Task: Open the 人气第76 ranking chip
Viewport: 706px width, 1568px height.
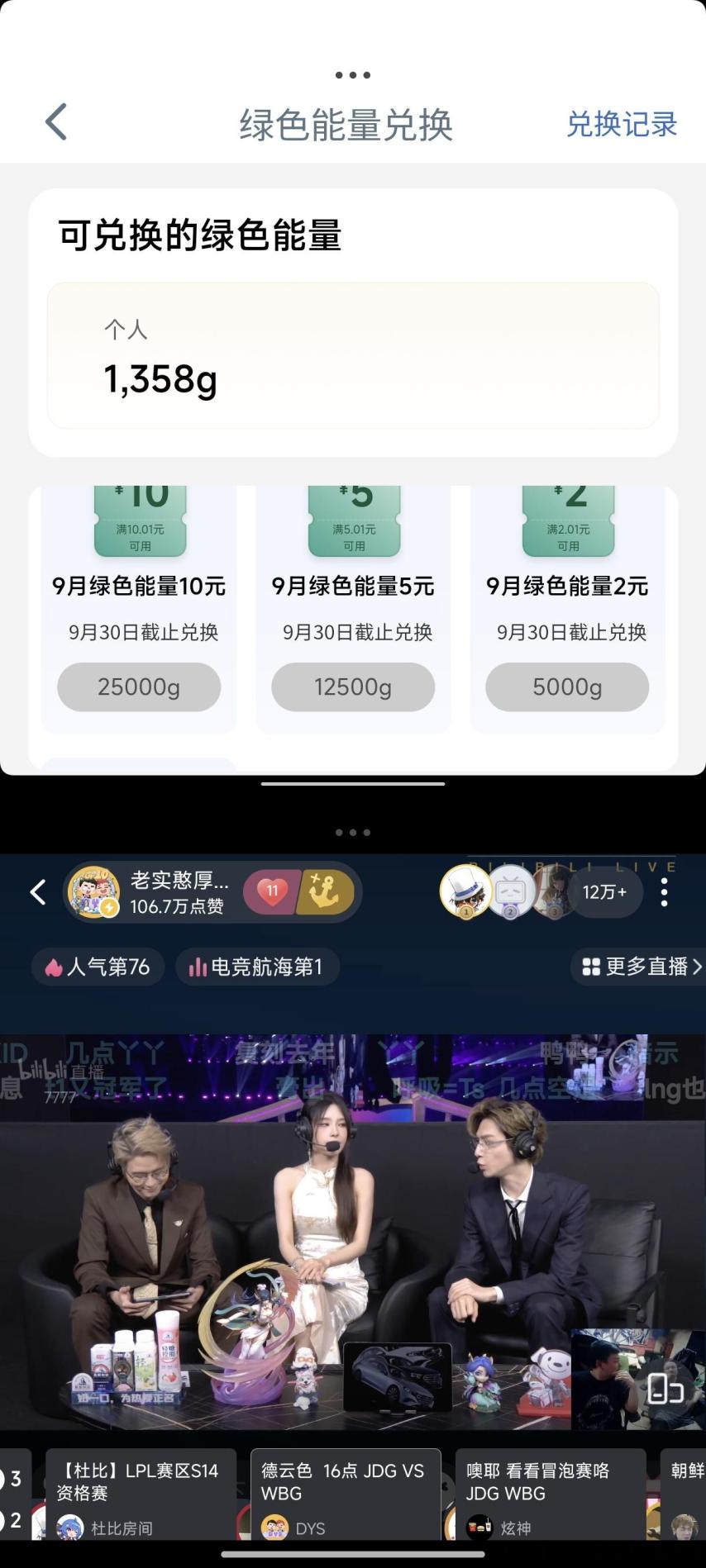Action: [98, 967]
